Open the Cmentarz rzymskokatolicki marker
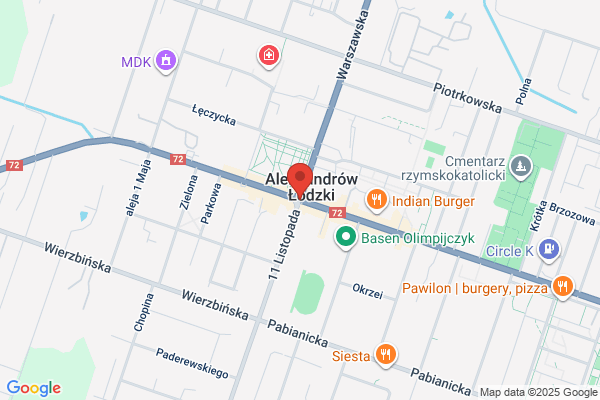This screenshot has height=400, width=600. pos(520,168)
